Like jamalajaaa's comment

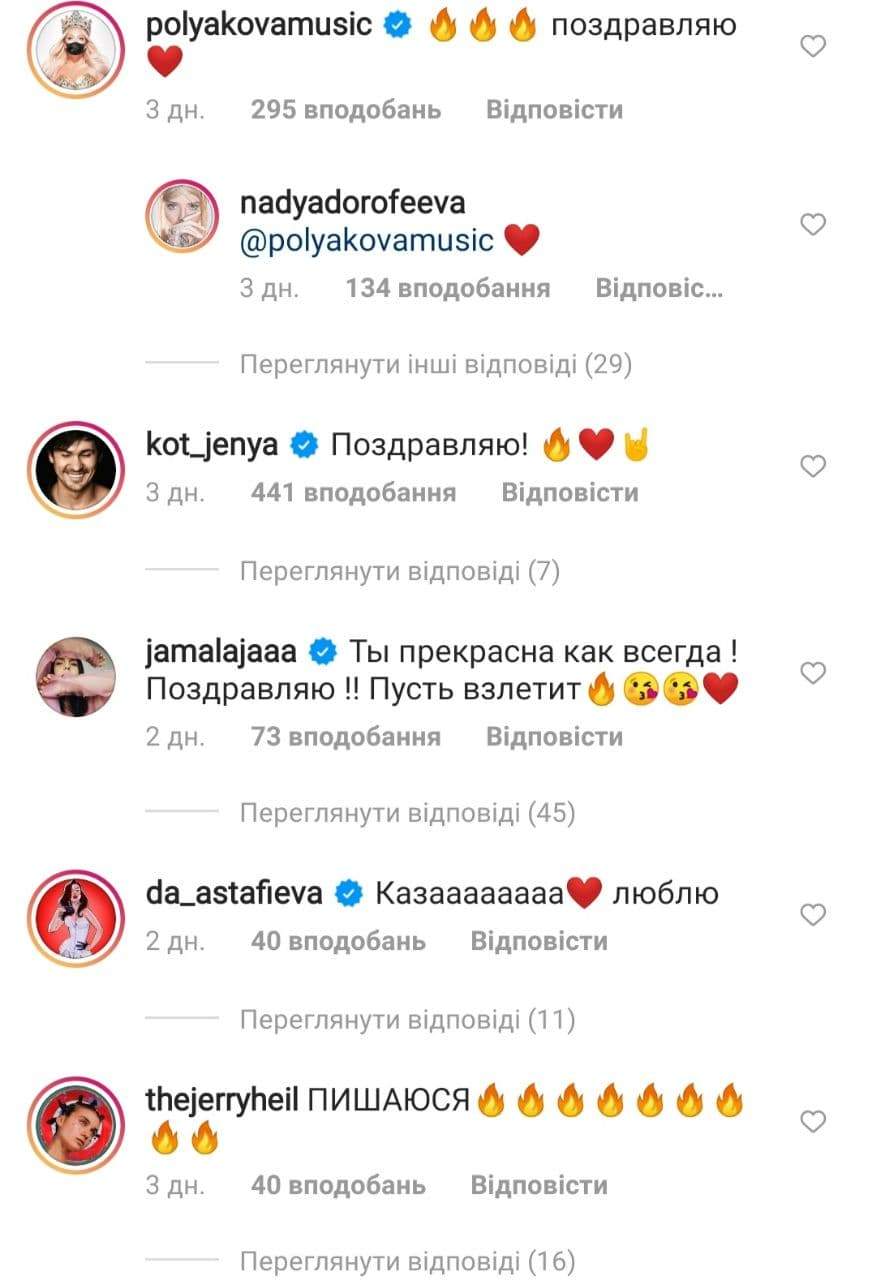(814, 674)
